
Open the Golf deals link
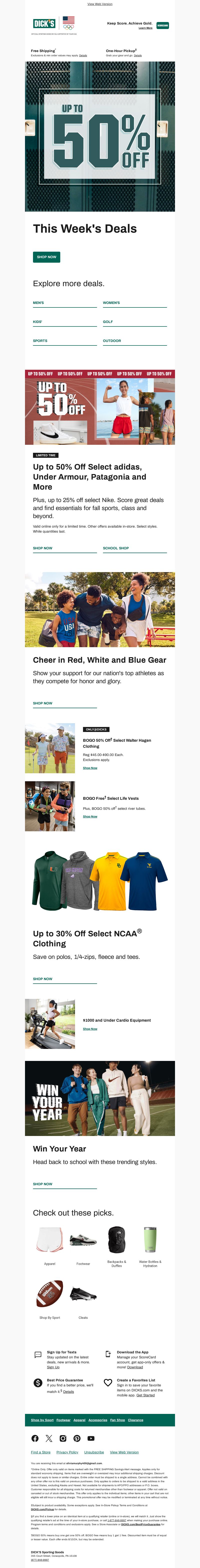click(x=107, y=321)
